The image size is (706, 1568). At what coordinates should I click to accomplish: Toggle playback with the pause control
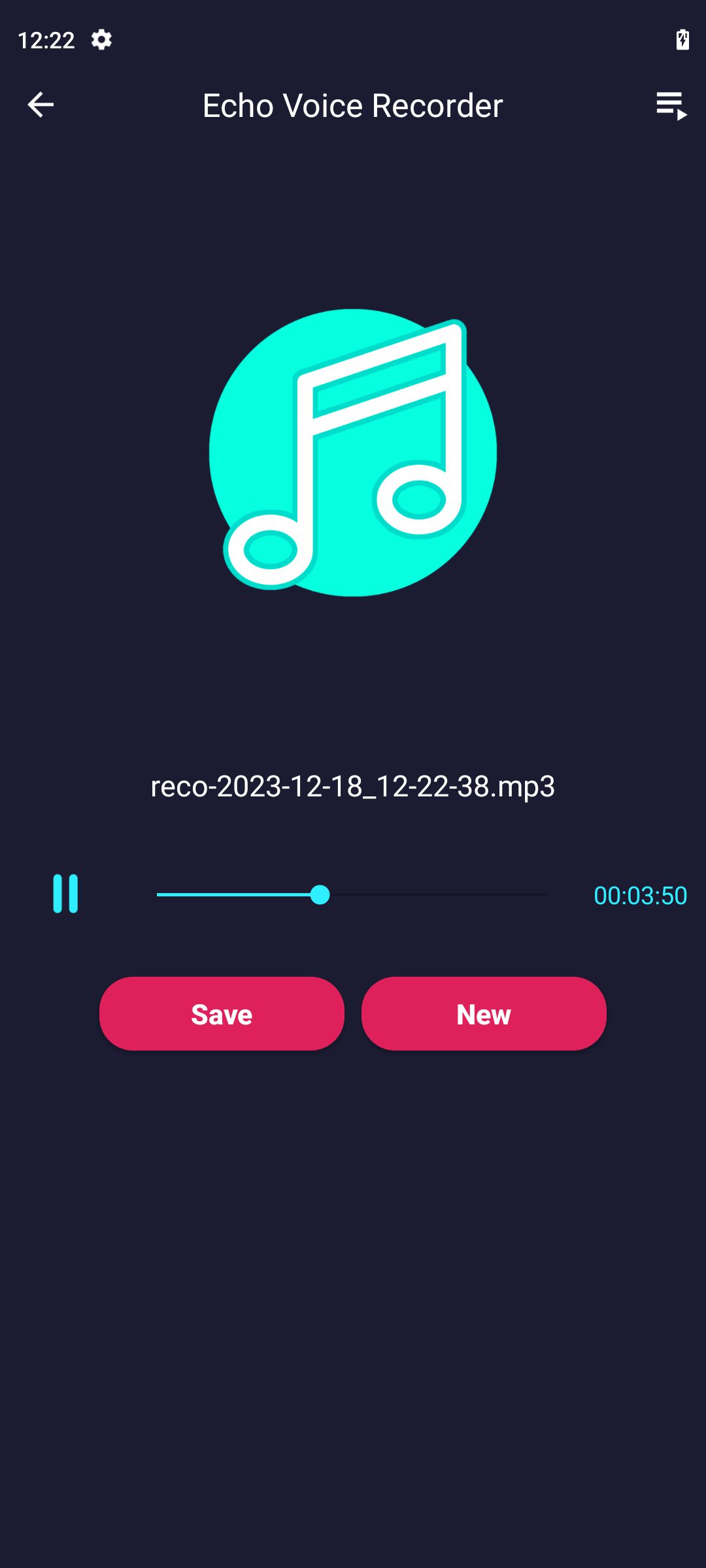66,895
